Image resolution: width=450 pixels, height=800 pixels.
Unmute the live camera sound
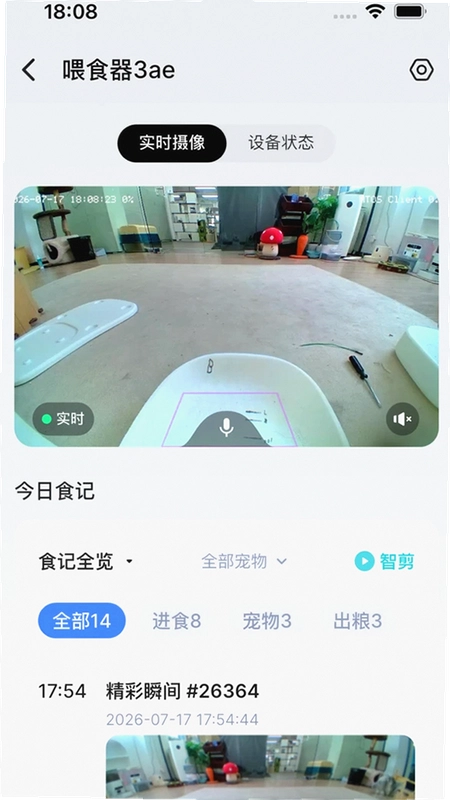tap(402, 419)
